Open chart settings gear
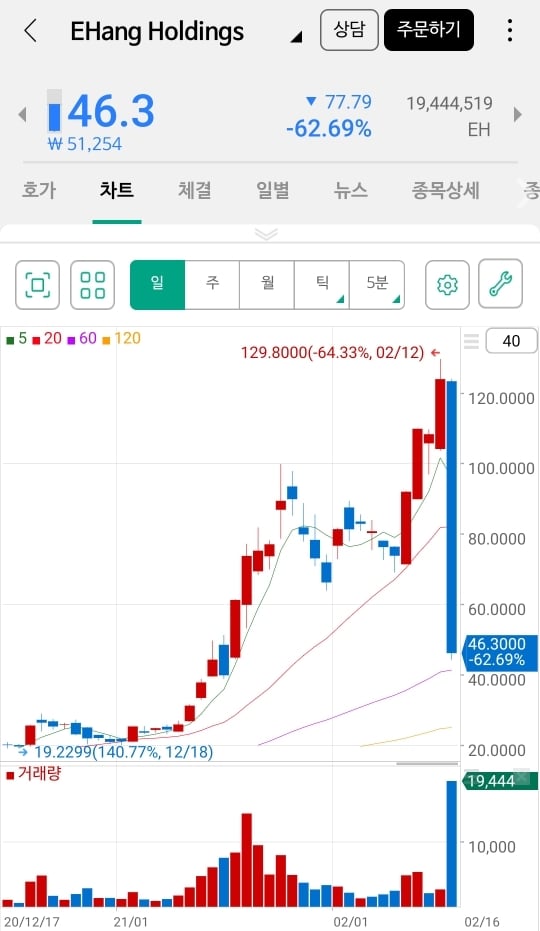Image resolution: width=540 pixels, height=931 pixels. click(x=447, y=285)
